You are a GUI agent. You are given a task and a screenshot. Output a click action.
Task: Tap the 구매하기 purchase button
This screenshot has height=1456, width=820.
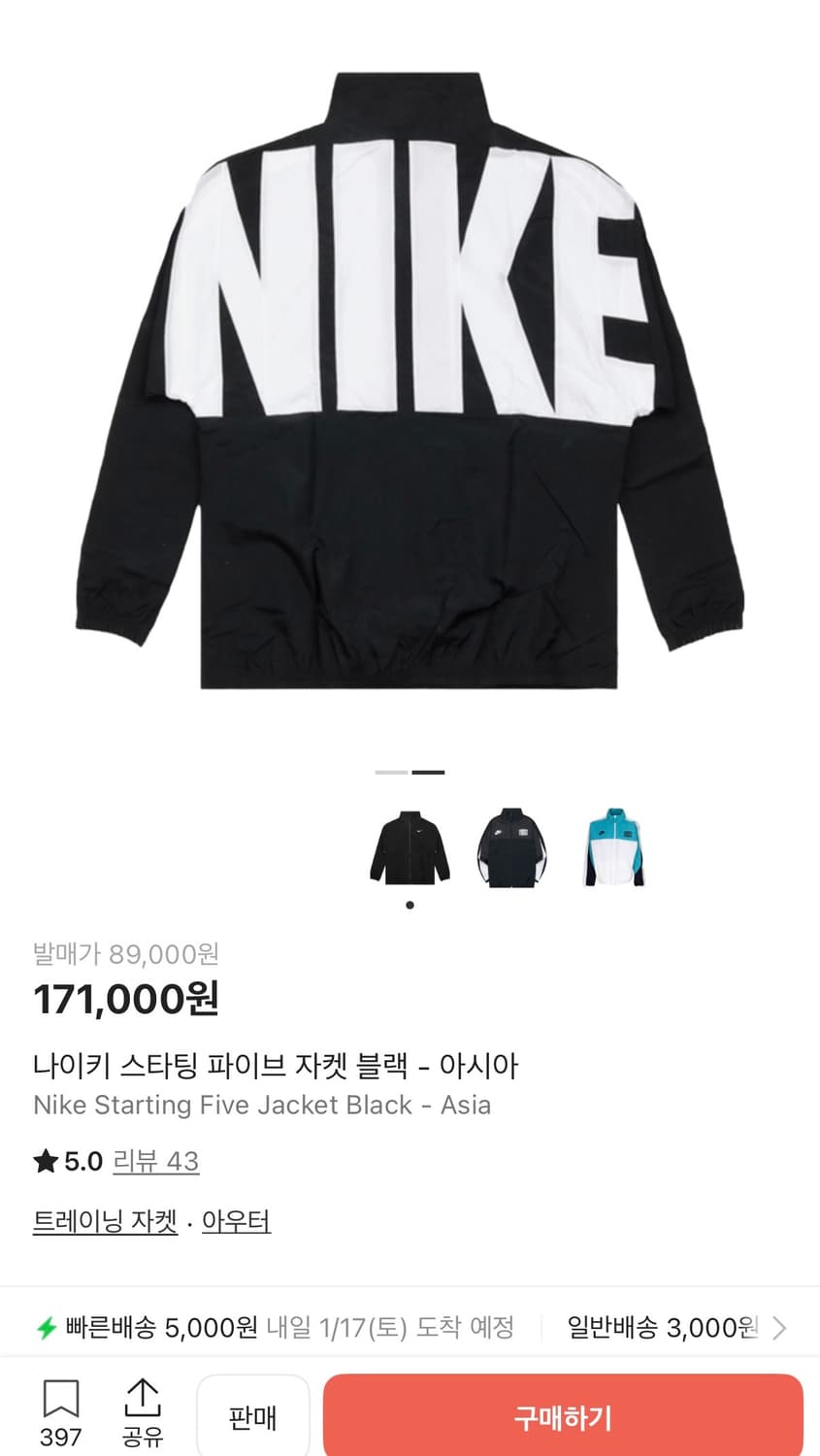(564, 1416)
